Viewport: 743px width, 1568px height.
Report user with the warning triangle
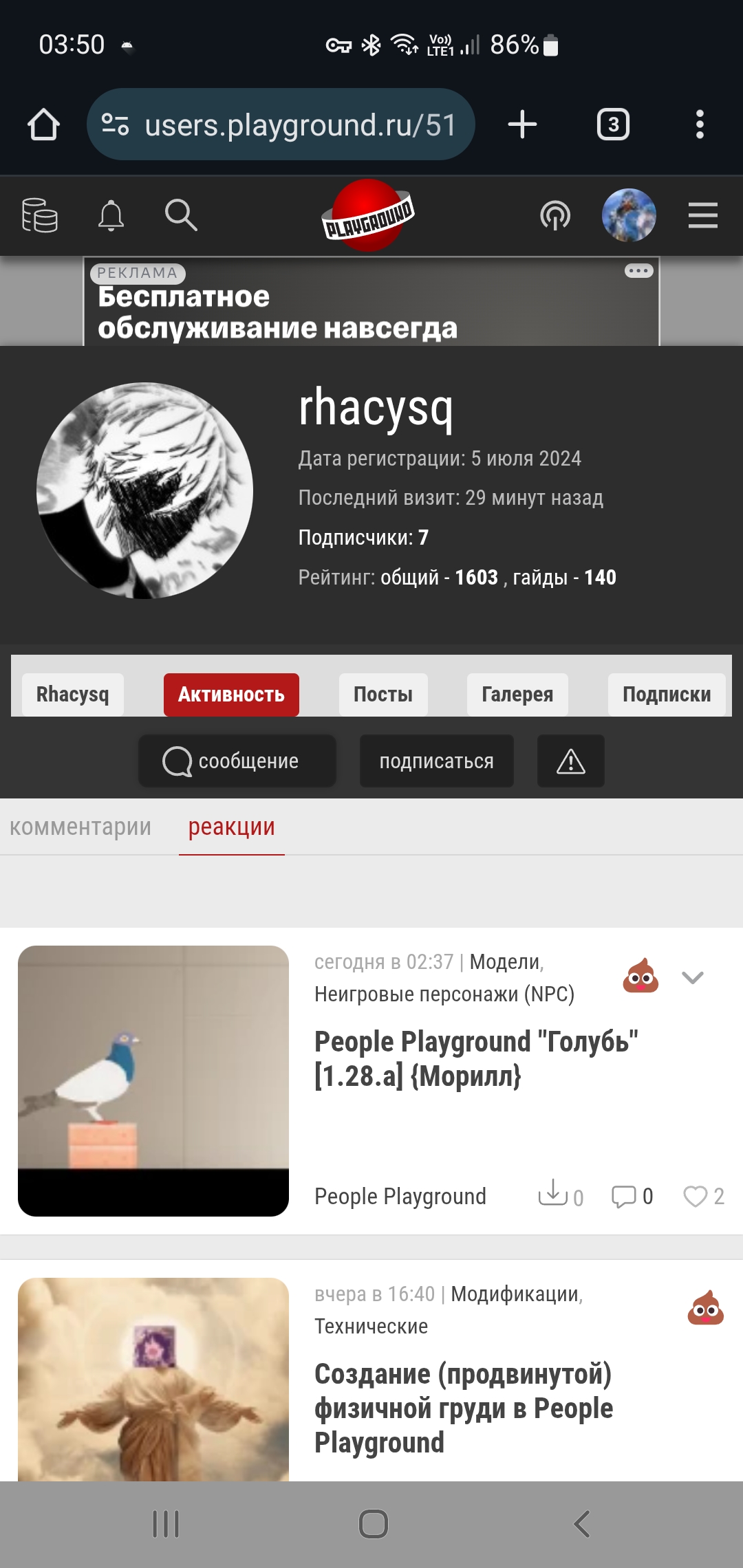tap(571, 761)
